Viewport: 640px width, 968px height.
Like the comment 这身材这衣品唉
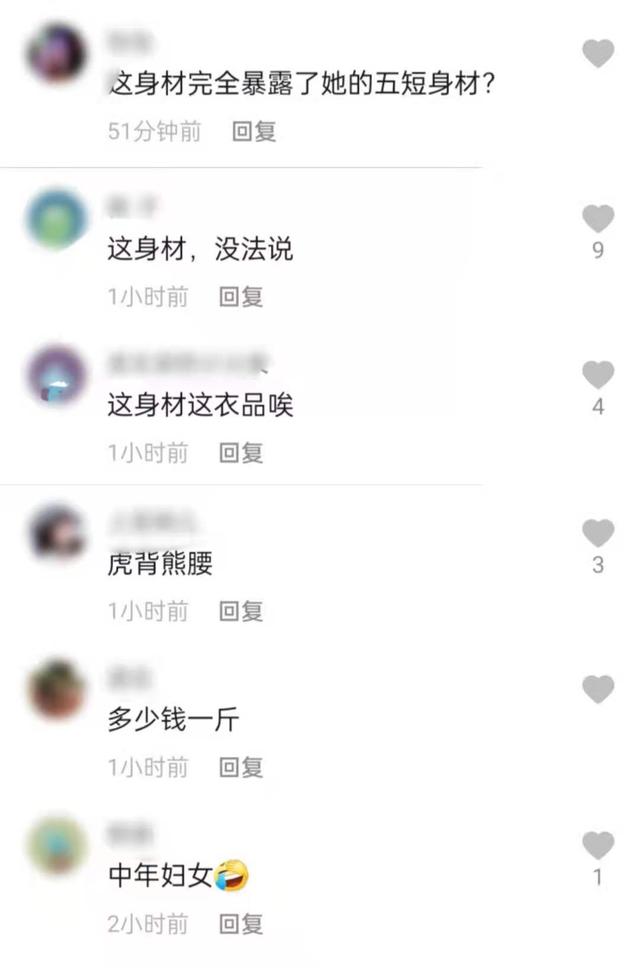coord(598,375)
